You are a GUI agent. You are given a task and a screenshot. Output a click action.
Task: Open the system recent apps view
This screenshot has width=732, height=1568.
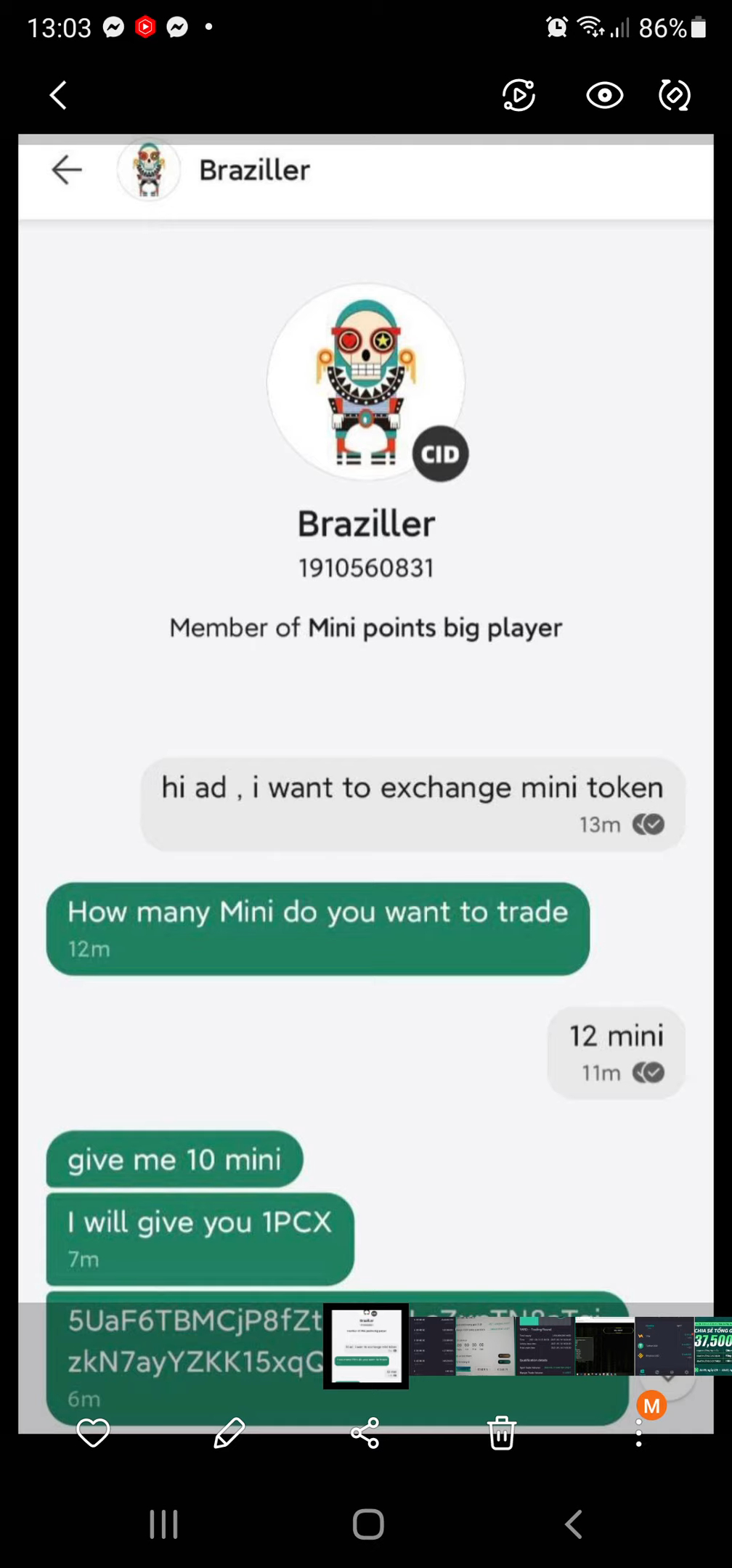click(x=163, y=1524)
